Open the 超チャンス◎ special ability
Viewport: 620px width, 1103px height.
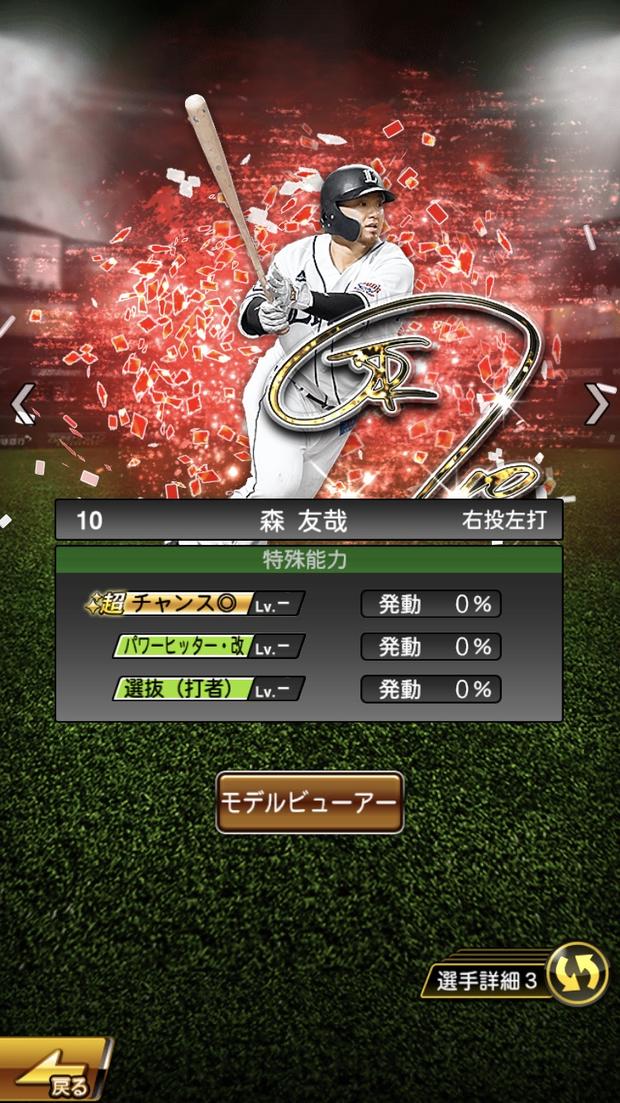click(195, 604)
